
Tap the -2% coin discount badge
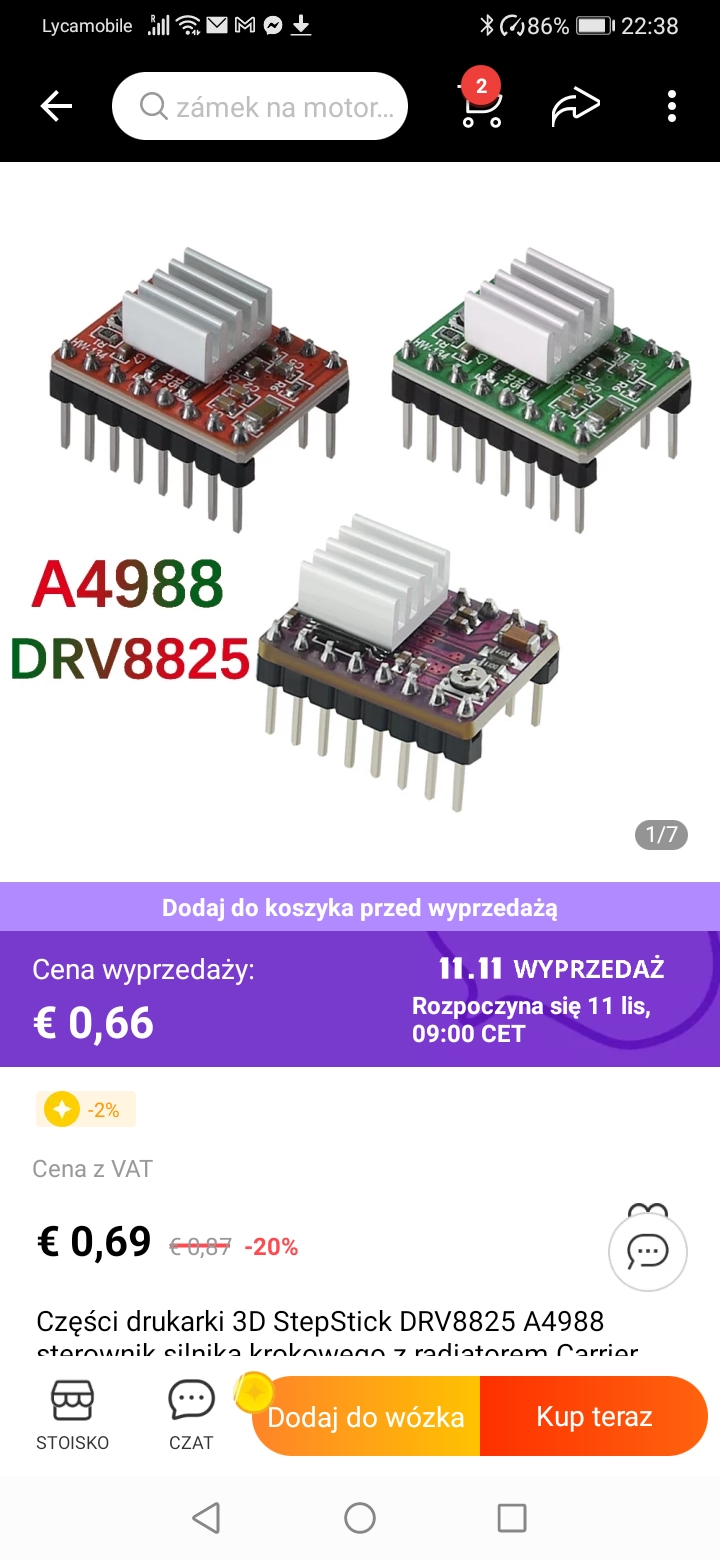coord(85,1109)
